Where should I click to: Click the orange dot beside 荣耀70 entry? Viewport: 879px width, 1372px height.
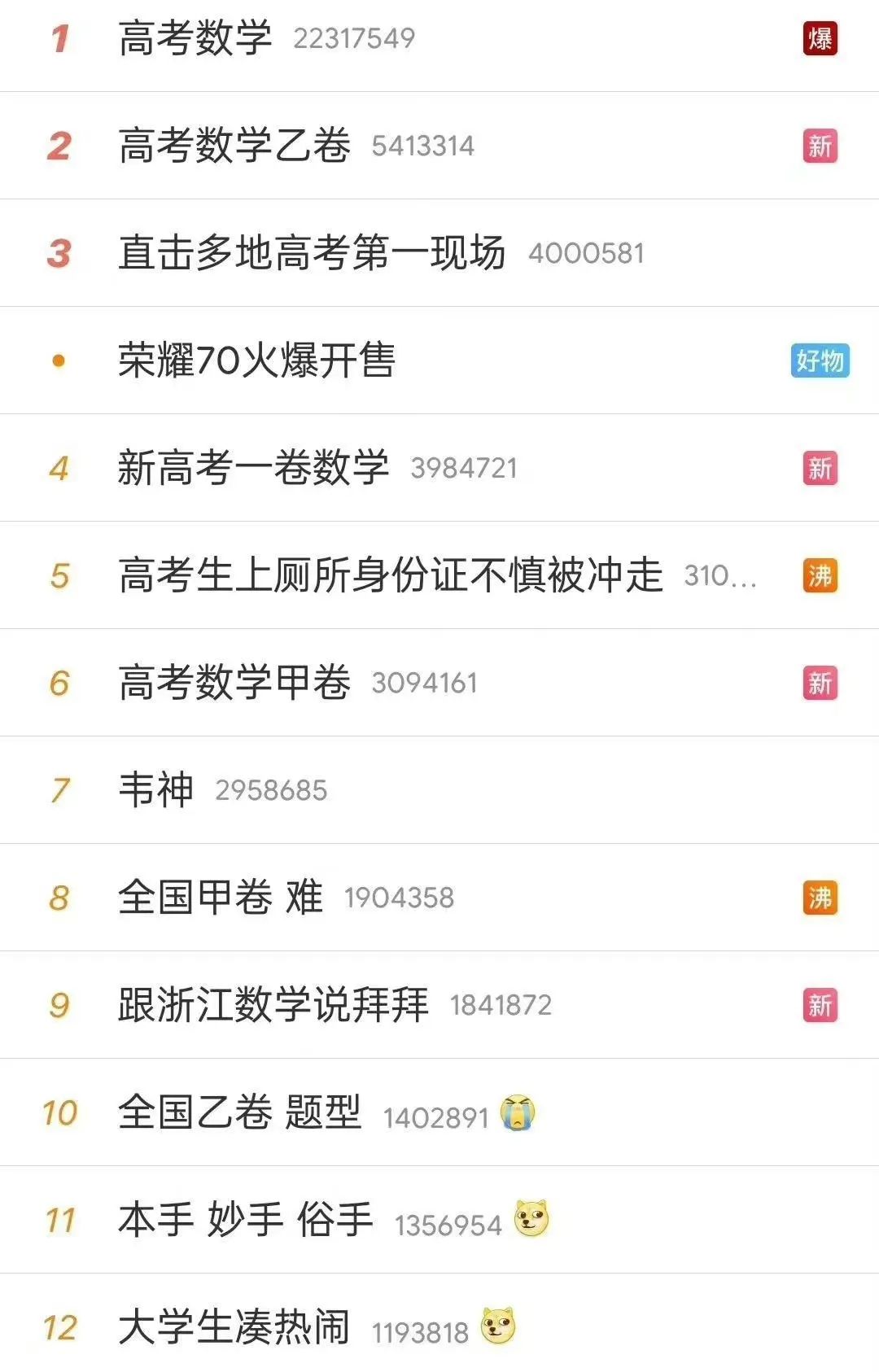pyautogui.click(x=57, y=361)
